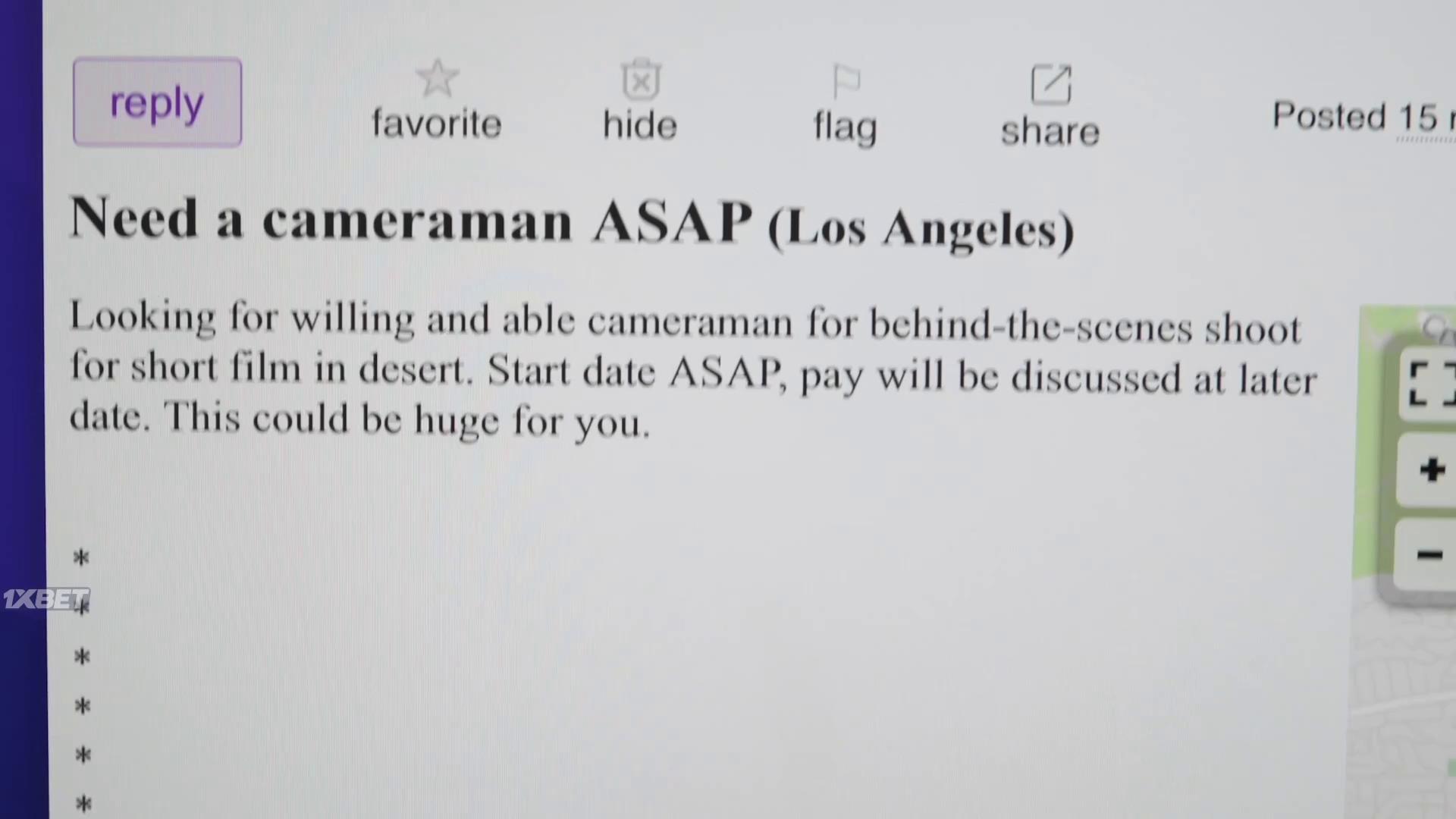The width and height of the screenshot is (1456, 819).
Task: Tap the reply button
Action: tap(157, 102)
